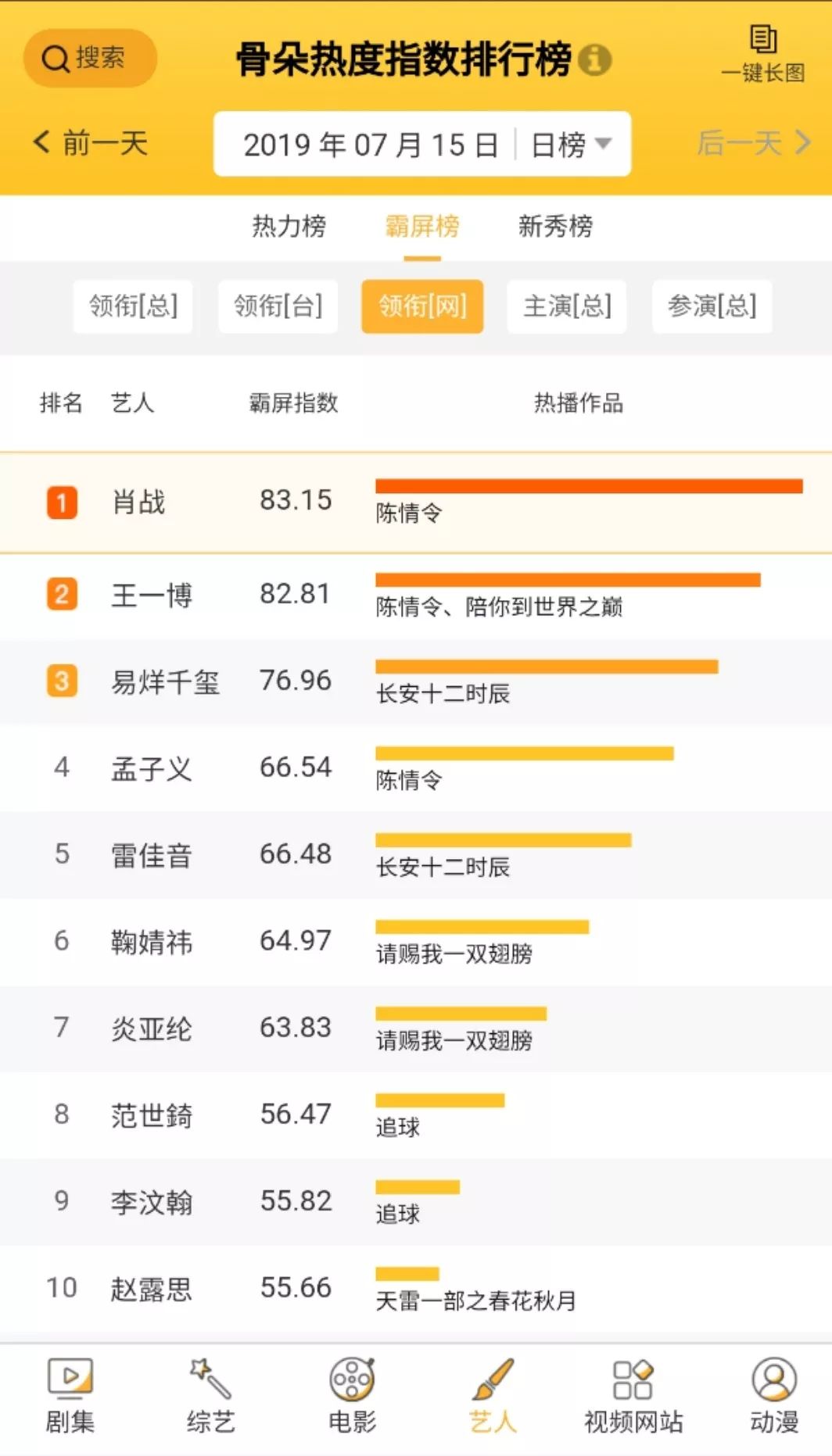Select the 领衔[台] filter chip
Viewport: 832px width, 1456px height.
[x=278, y=306]
